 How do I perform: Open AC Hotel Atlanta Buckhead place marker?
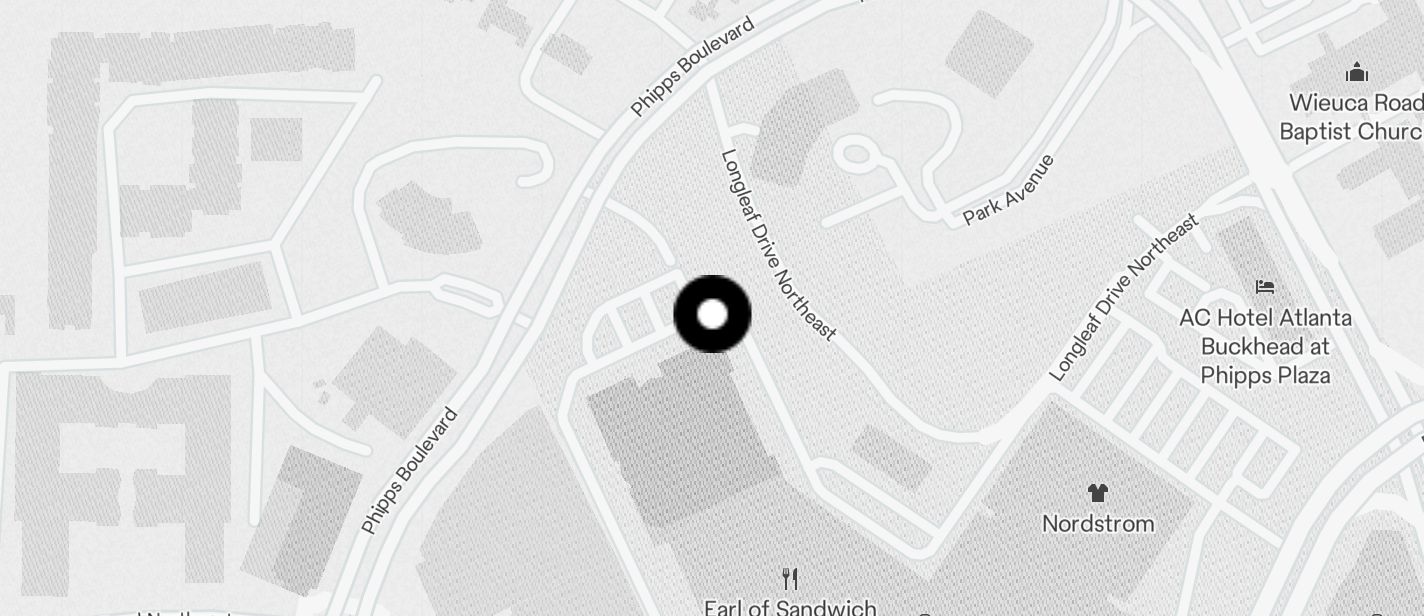(x=1265, y=287)
